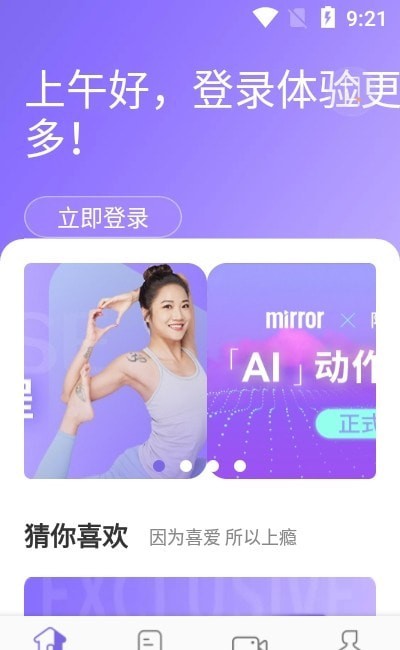Switch to the document list tab
Image resolution: width=400 pixels, height=650 pixels.
pos(150,639)
